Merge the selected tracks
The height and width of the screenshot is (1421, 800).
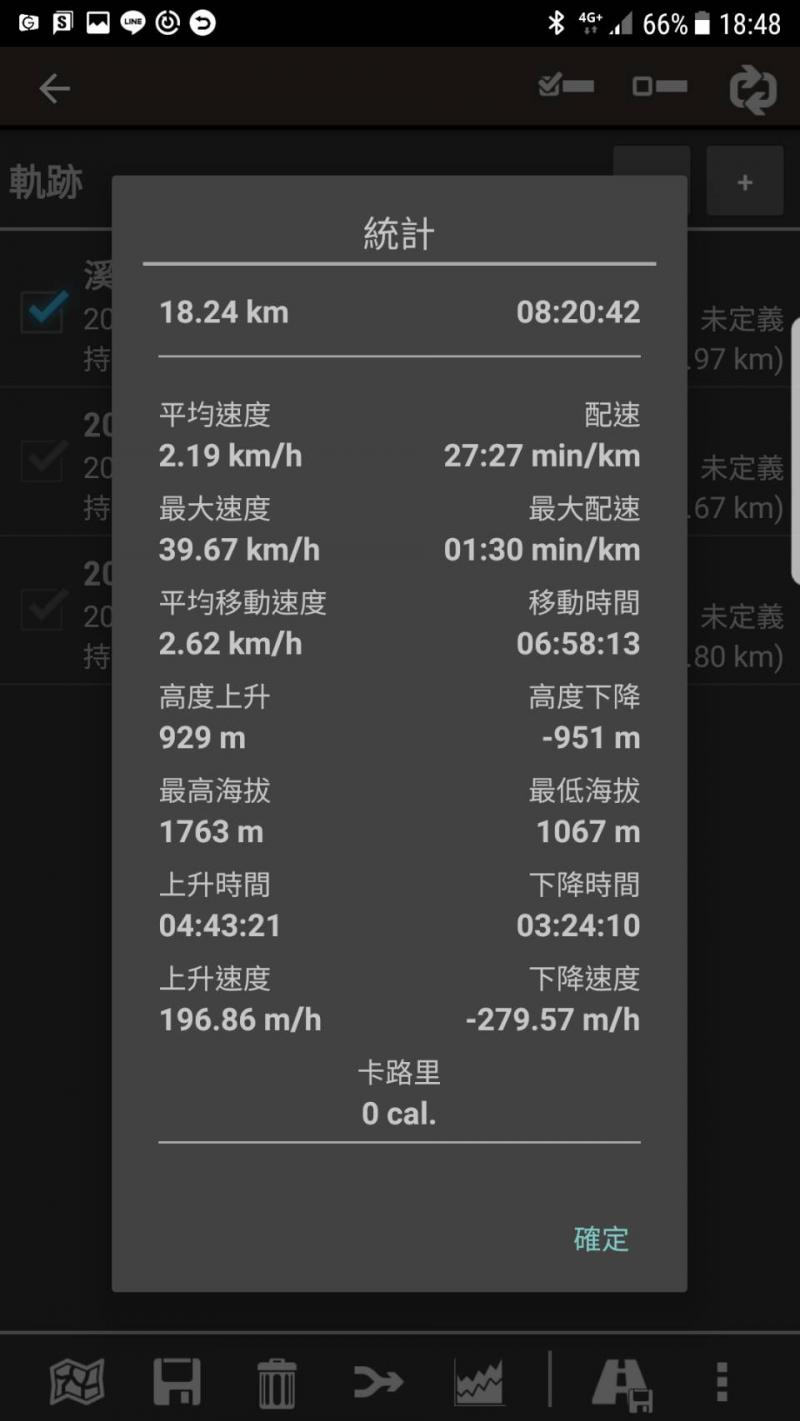pos(378,1382)
